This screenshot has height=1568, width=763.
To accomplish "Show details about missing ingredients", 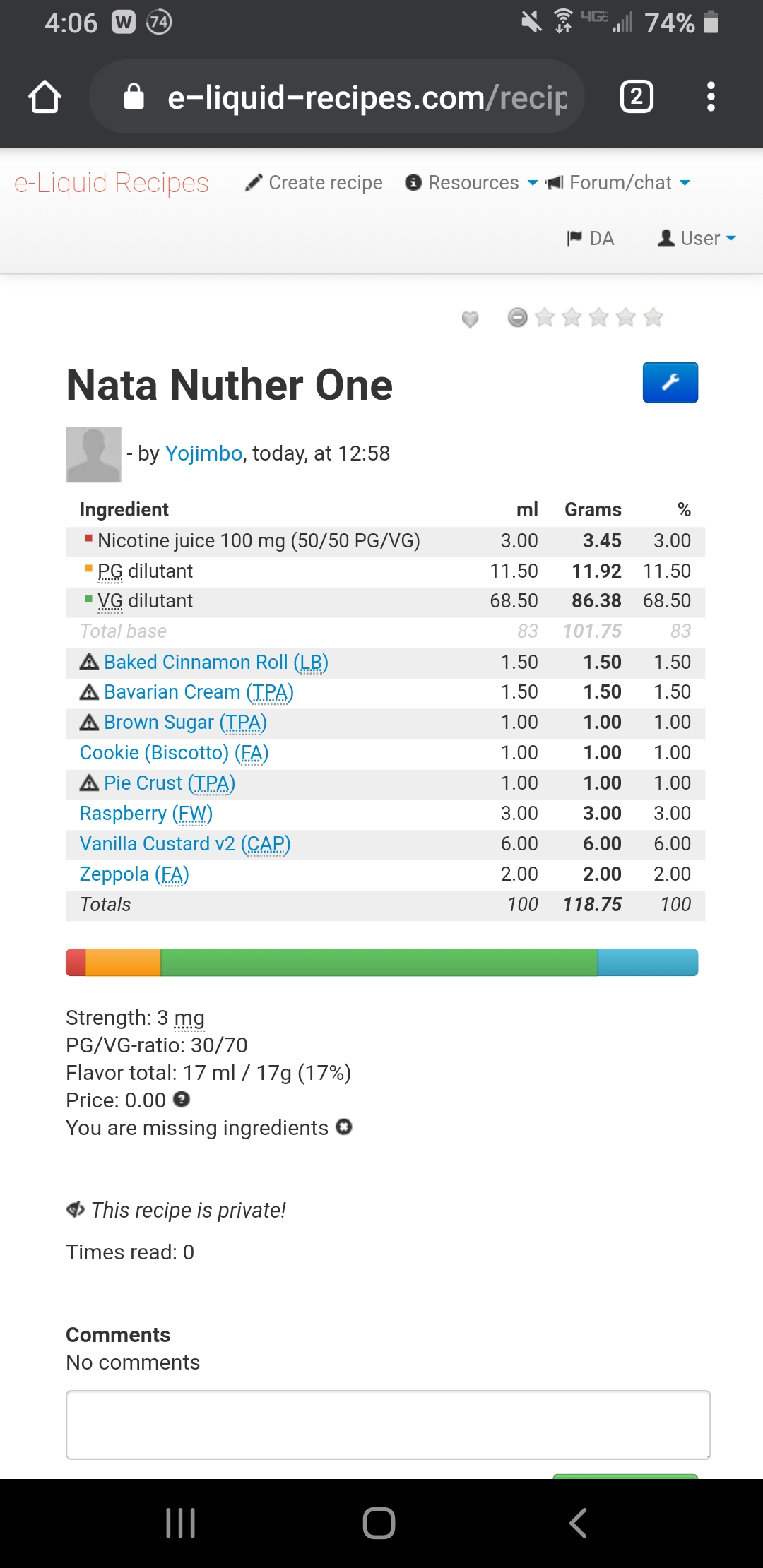I will tap(344, 1127).
